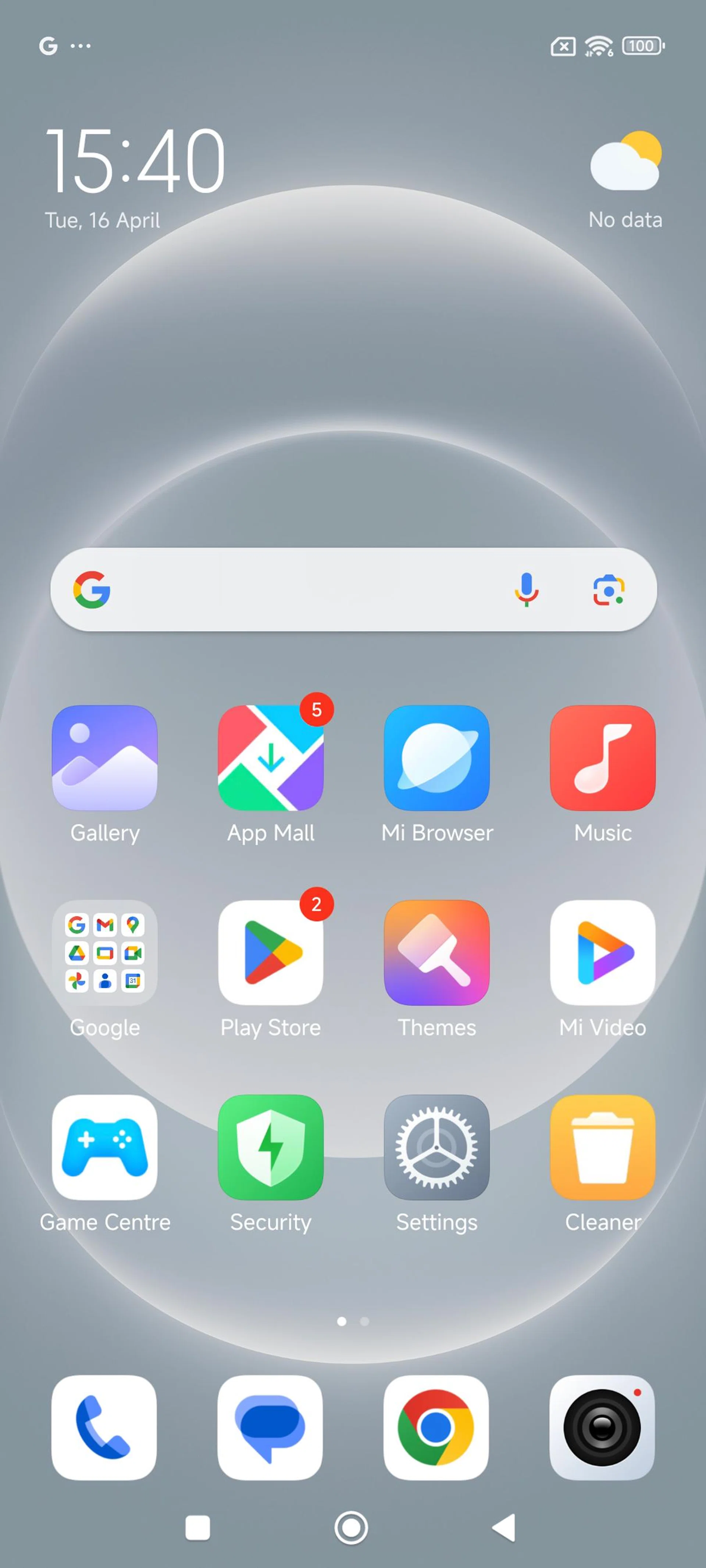
Task: Launch the Music app
Action: coord(602,757)
